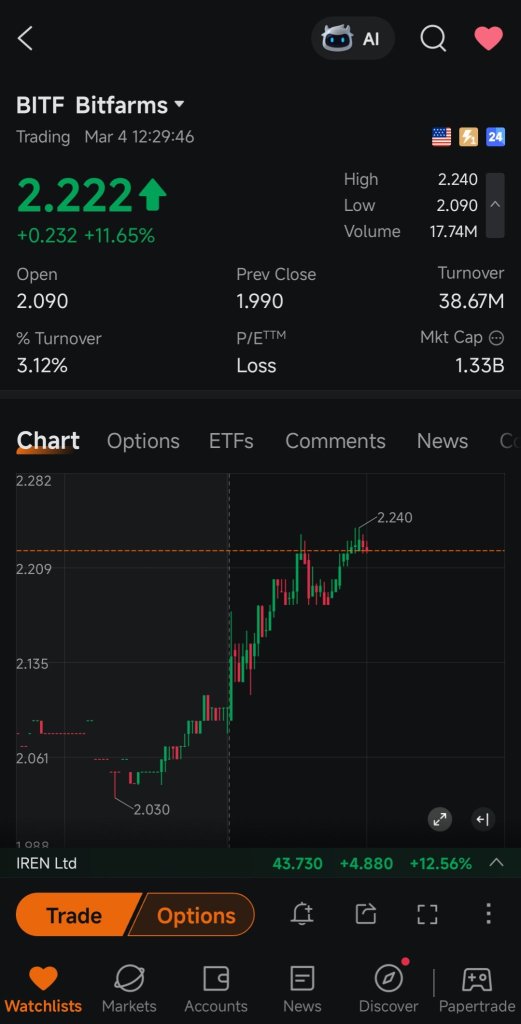The width and height of the screenshot is (521, 1024).
Task: Switch to the Options tab
Action: coord(143,441)
